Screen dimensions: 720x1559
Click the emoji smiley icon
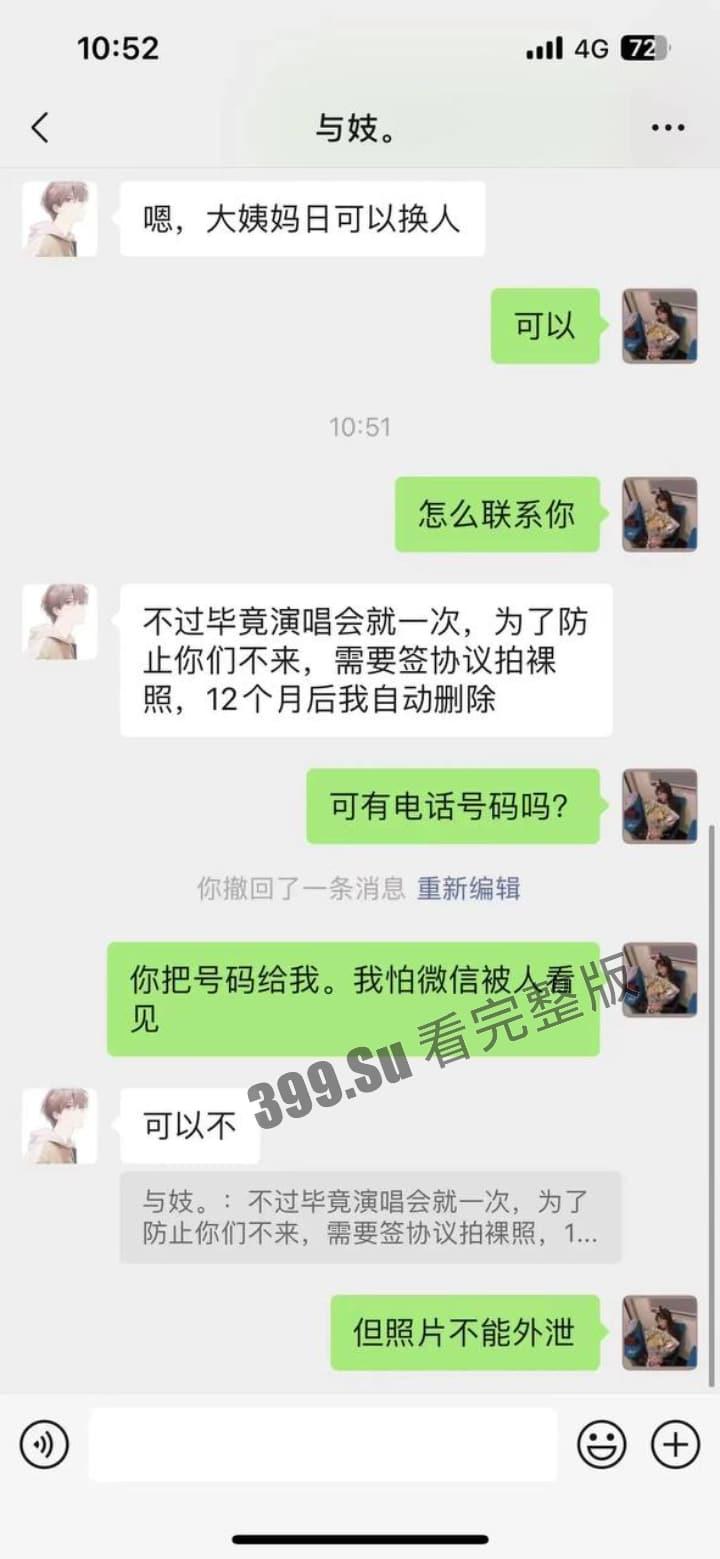[601, 1445]
